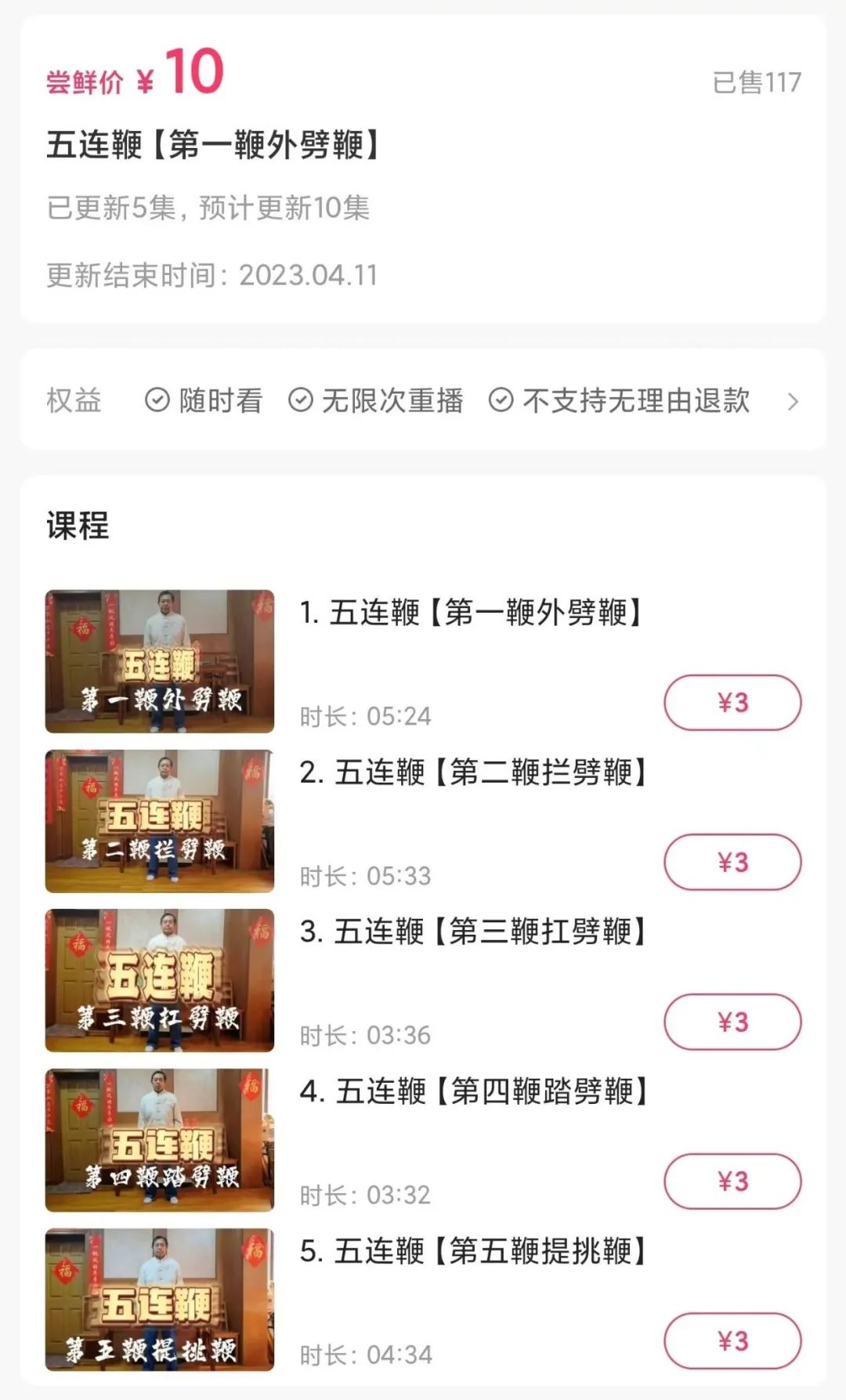Expand the benefits row via the right chevron
The width and height of the screenshot is (846, 1400).
794,400
